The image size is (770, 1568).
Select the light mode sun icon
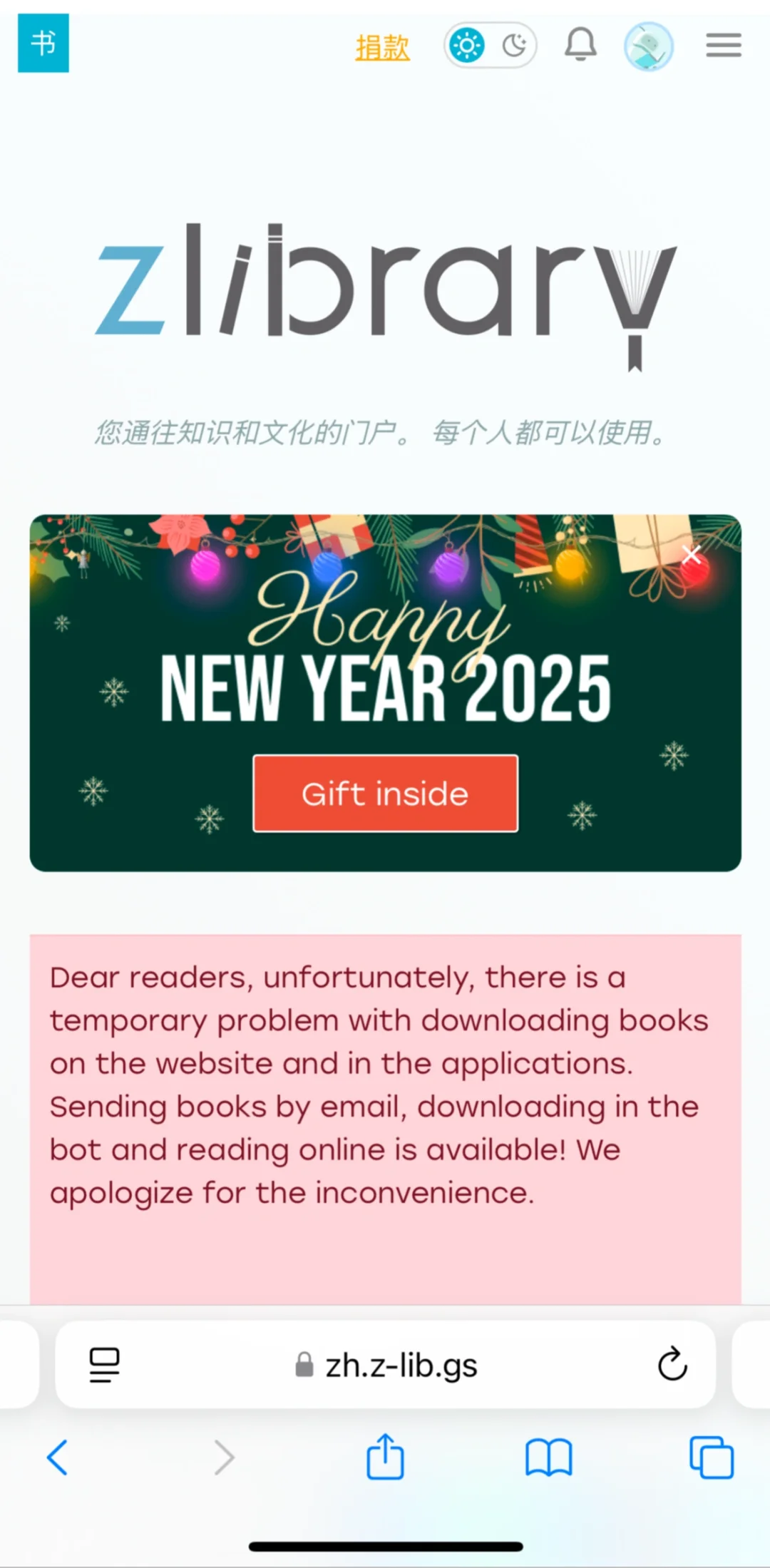click(x=466, y=46)
